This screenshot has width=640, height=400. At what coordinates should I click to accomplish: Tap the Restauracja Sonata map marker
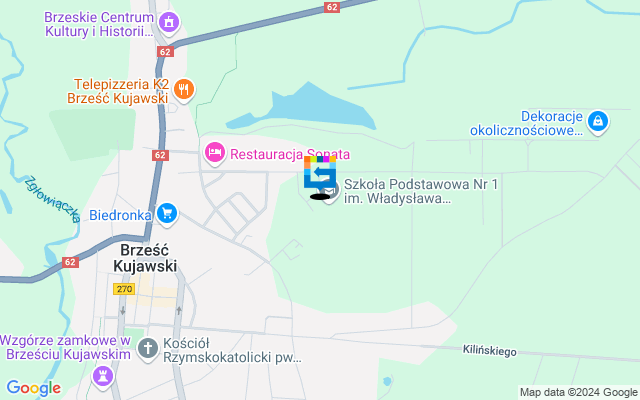[213, 153]
